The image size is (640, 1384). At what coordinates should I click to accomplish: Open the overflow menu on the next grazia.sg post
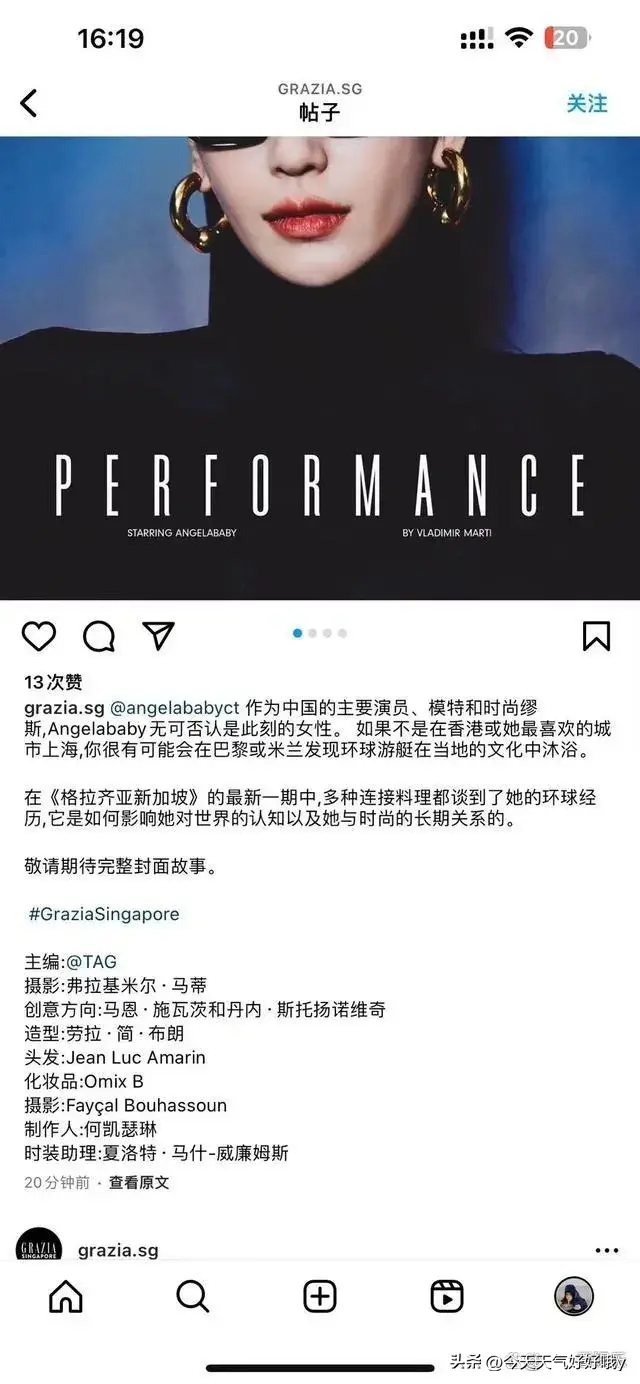tap(607, 1250)
